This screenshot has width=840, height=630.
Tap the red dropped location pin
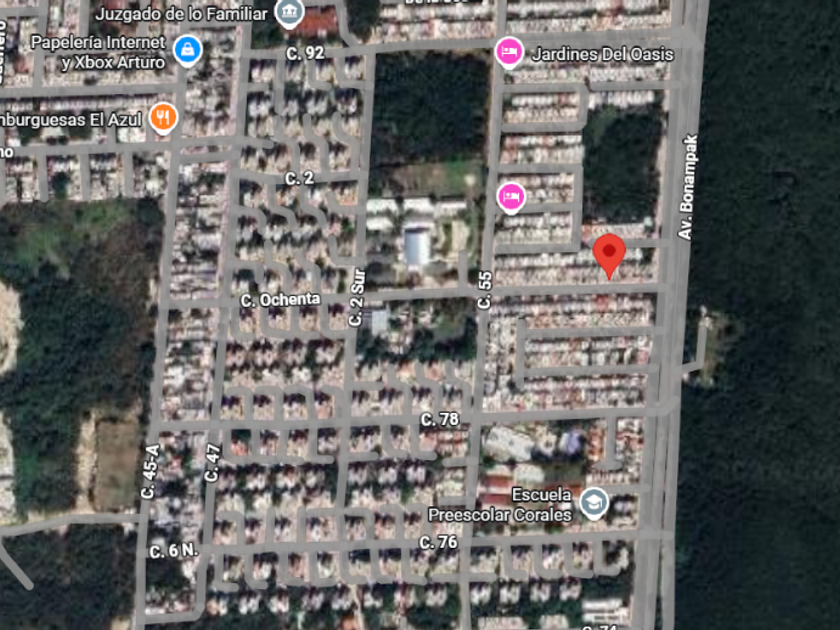[609, 256]
